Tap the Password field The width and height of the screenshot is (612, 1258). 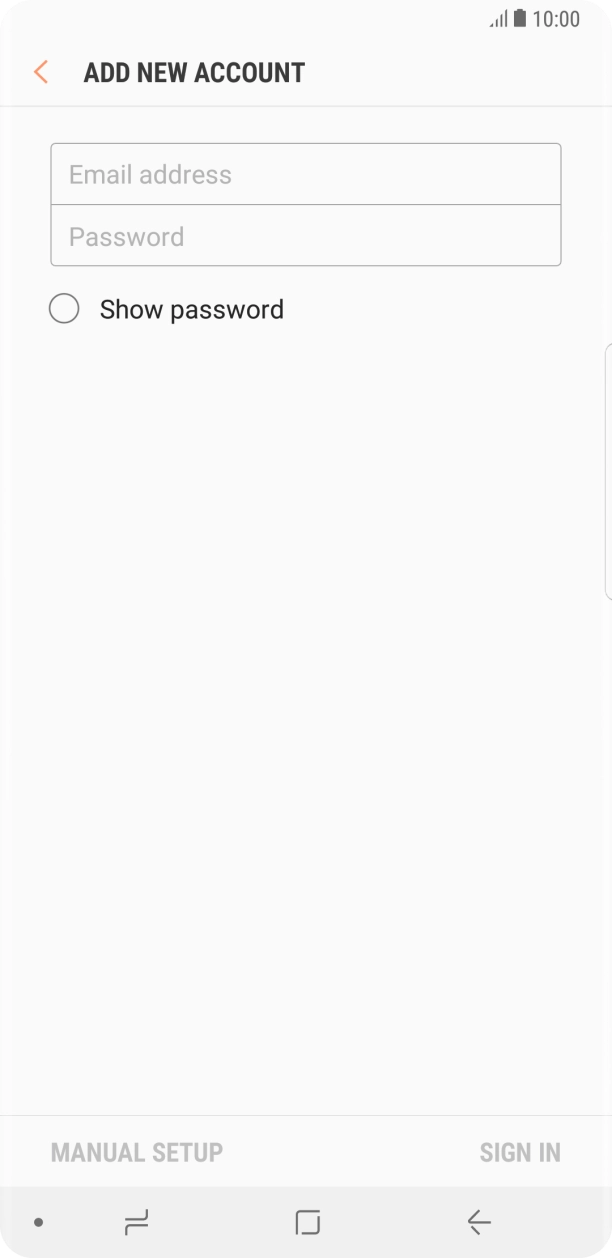(305, 237)
